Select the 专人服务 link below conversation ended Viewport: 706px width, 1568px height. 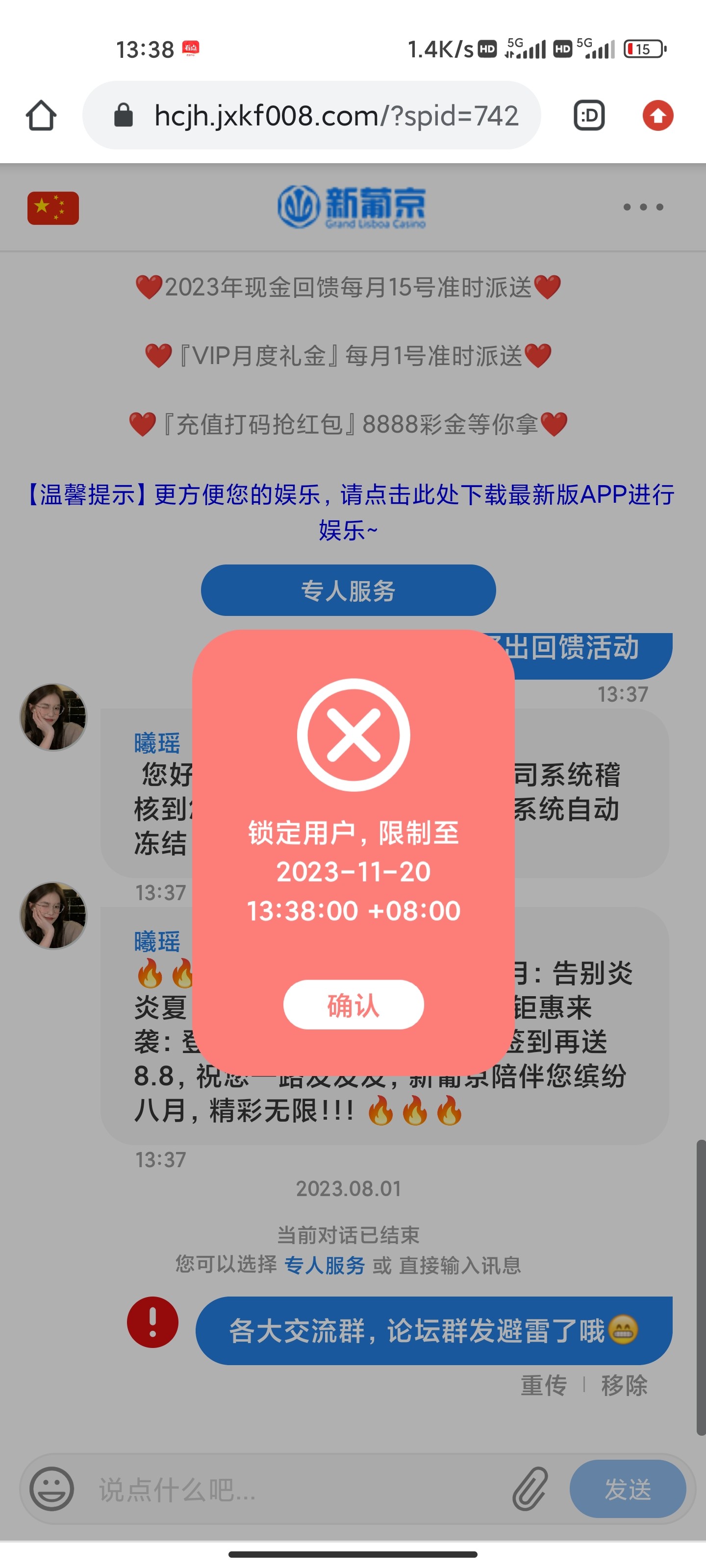click(324, 1266)
